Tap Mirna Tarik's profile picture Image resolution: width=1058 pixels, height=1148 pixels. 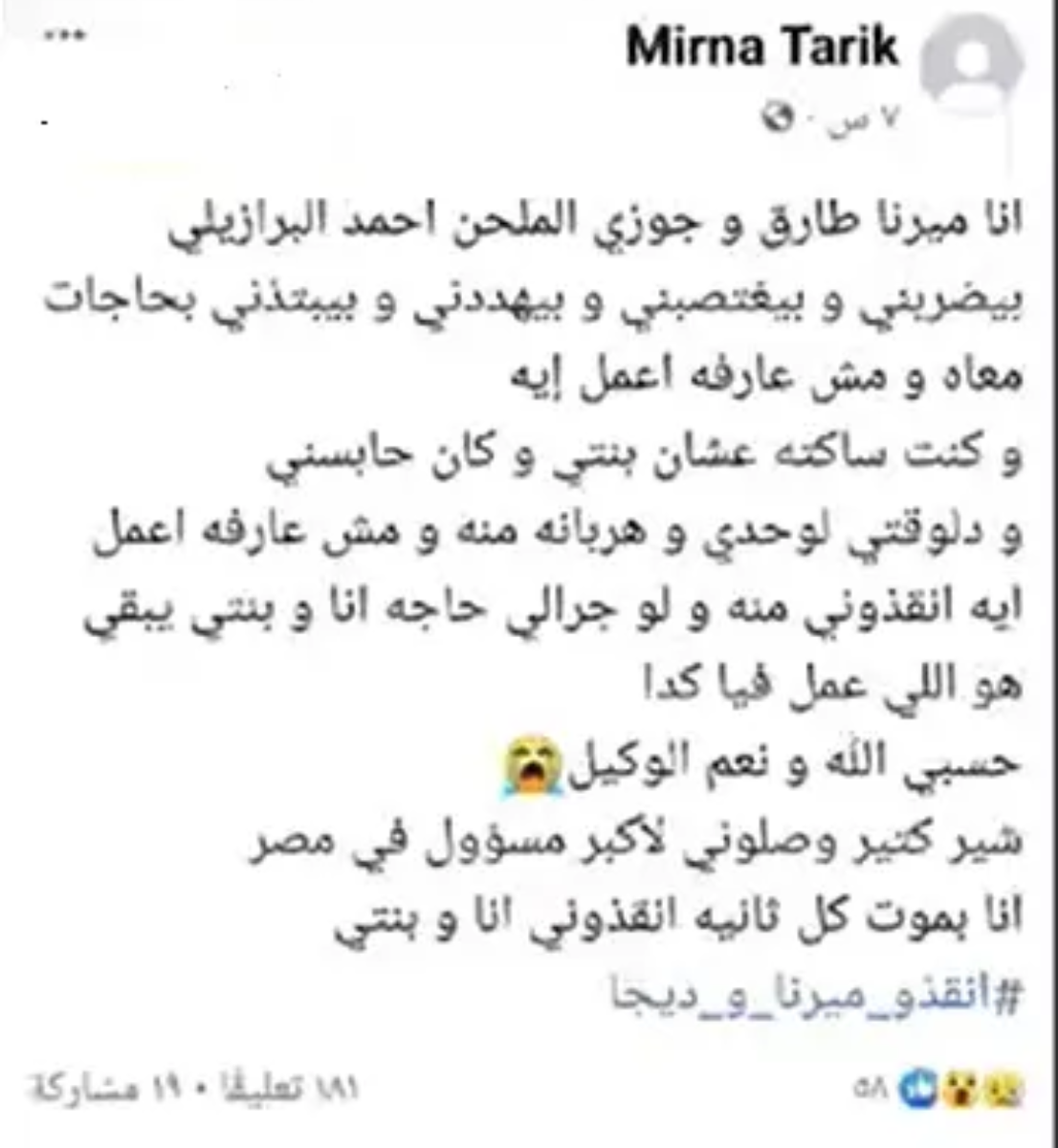[976, 67]
